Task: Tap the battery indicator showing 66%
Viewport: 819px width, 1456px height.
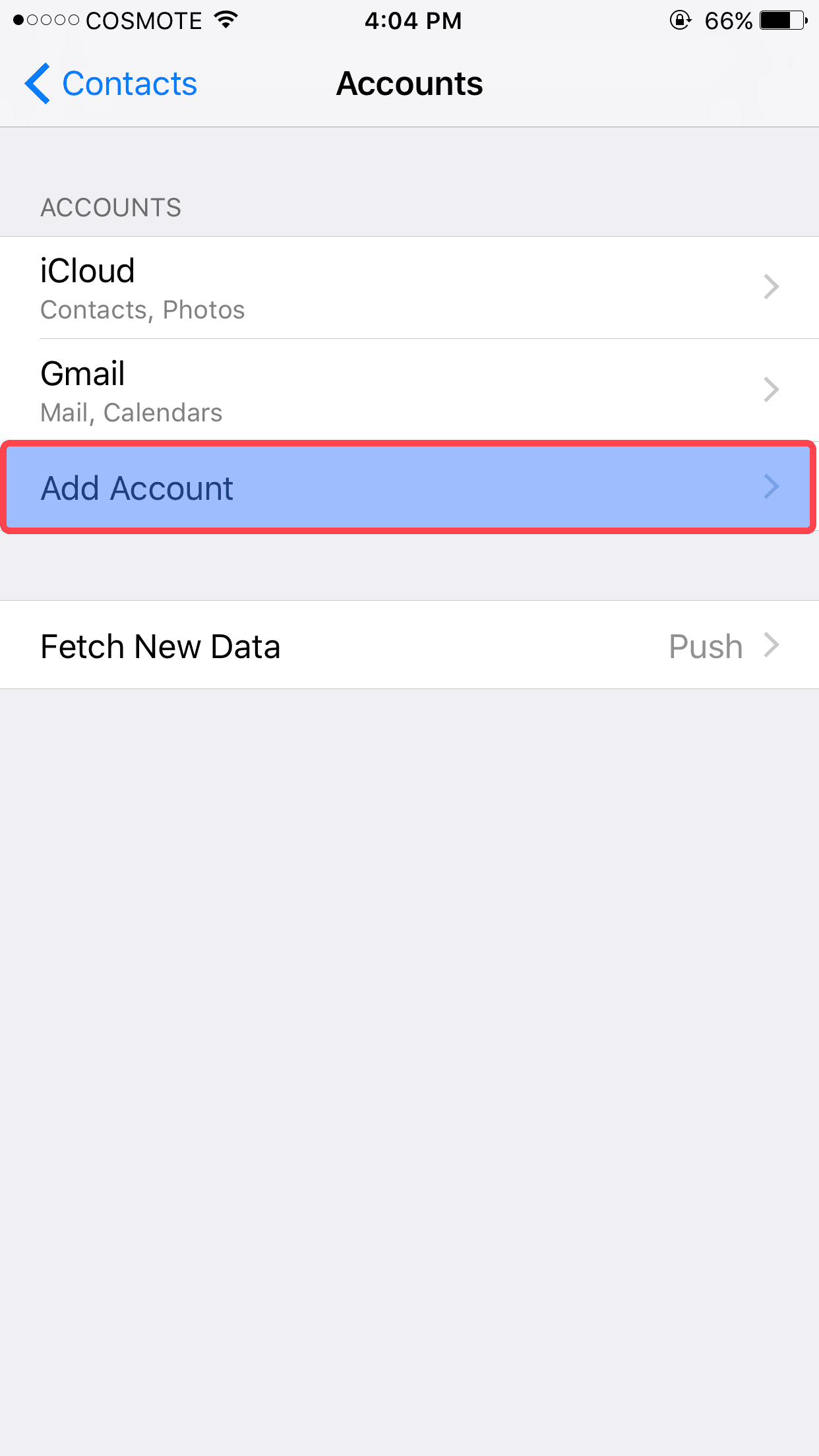Action: (781, 20)
